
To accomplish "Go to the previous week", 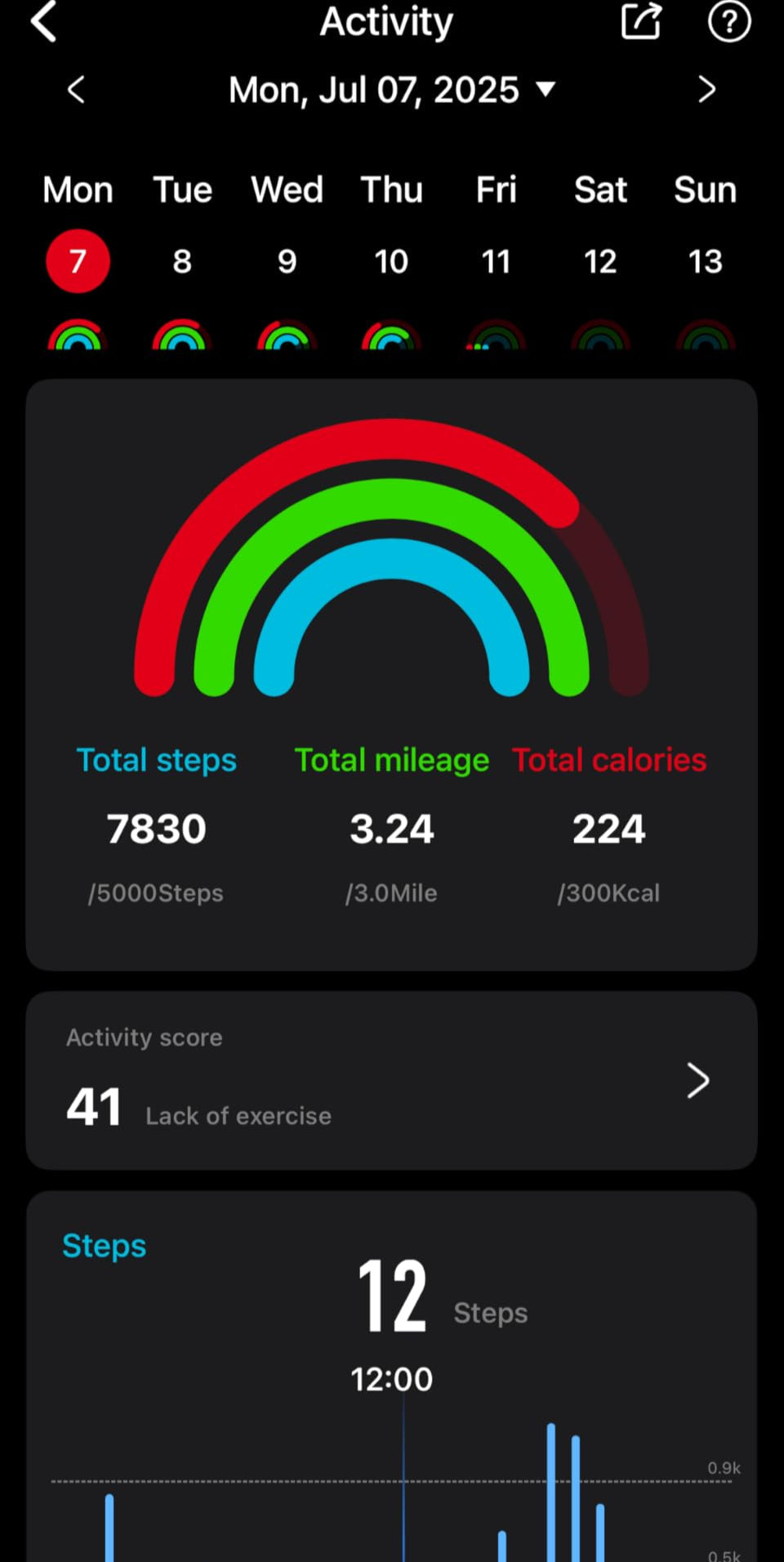I will [x=76, y=89].
